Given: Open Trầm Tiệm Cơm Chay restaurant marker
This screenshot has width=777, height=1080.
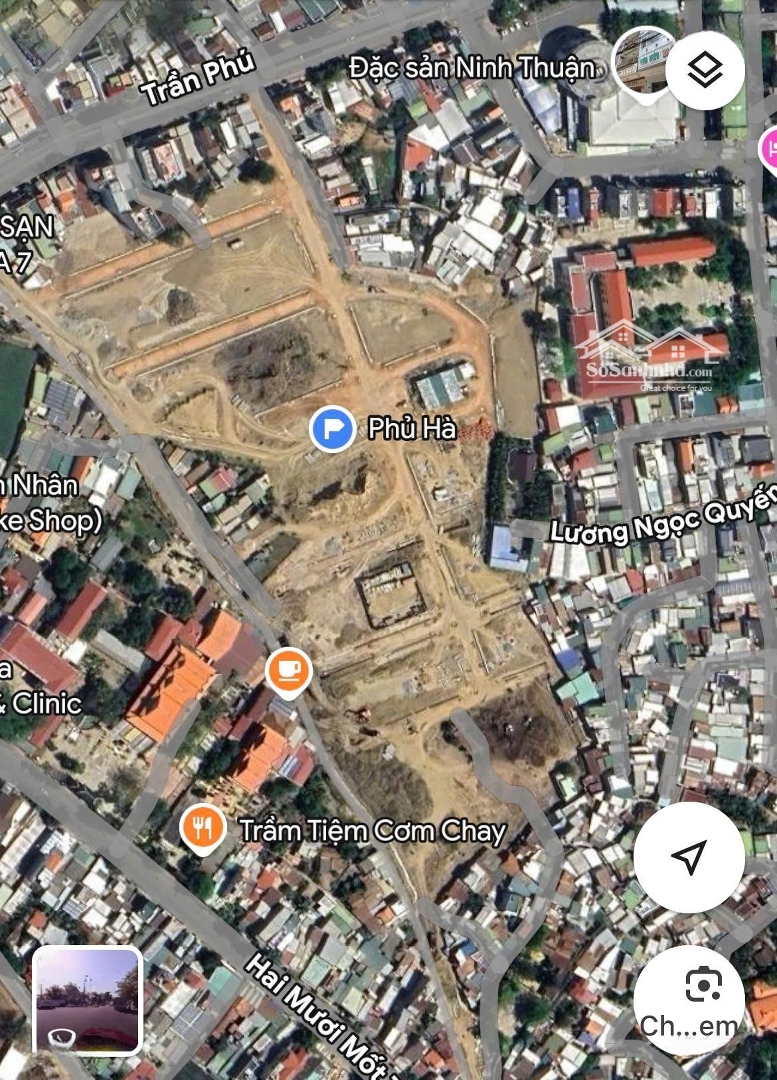Looking at the screenshot, I should [x=203, y=828].
